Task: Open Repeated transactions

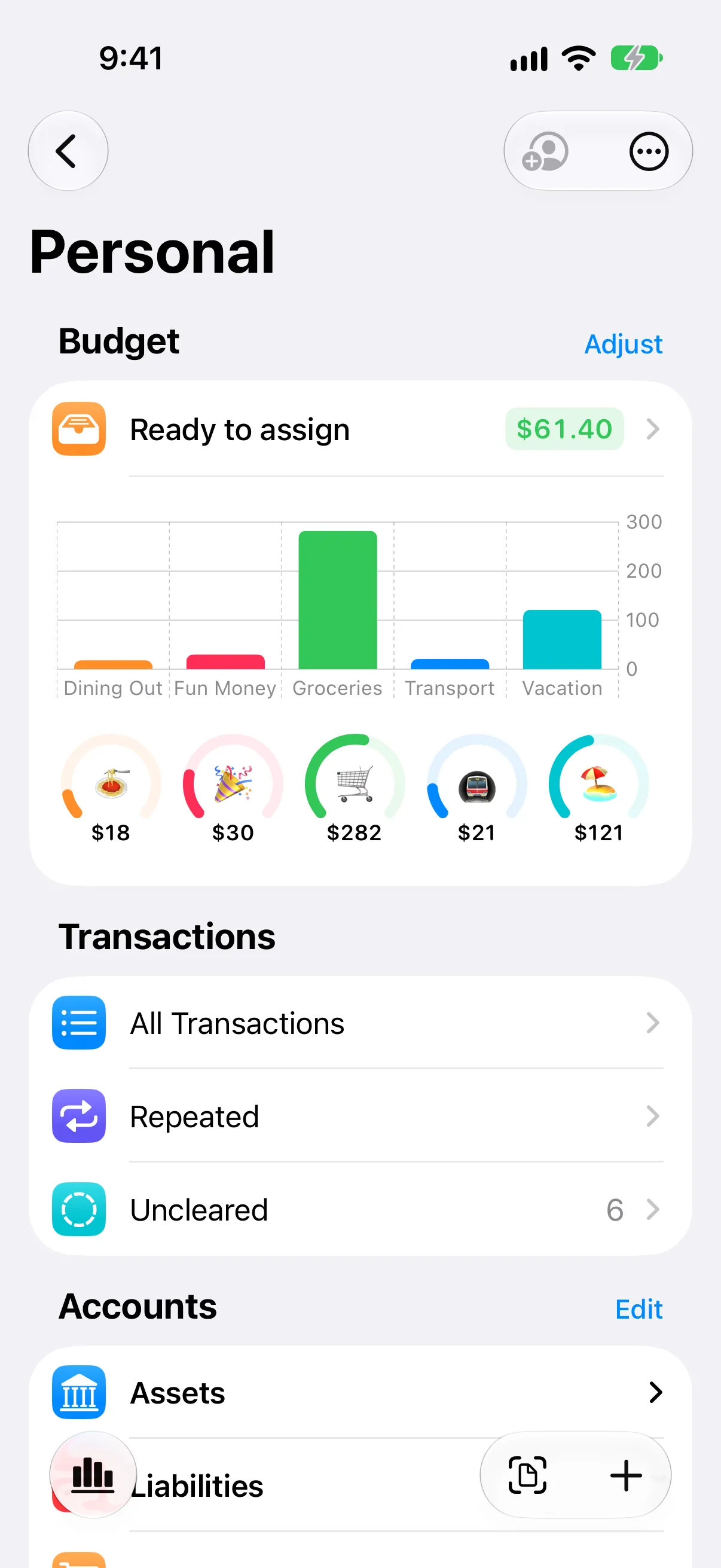Action: pyautogui.click(x=360, y=1116)
